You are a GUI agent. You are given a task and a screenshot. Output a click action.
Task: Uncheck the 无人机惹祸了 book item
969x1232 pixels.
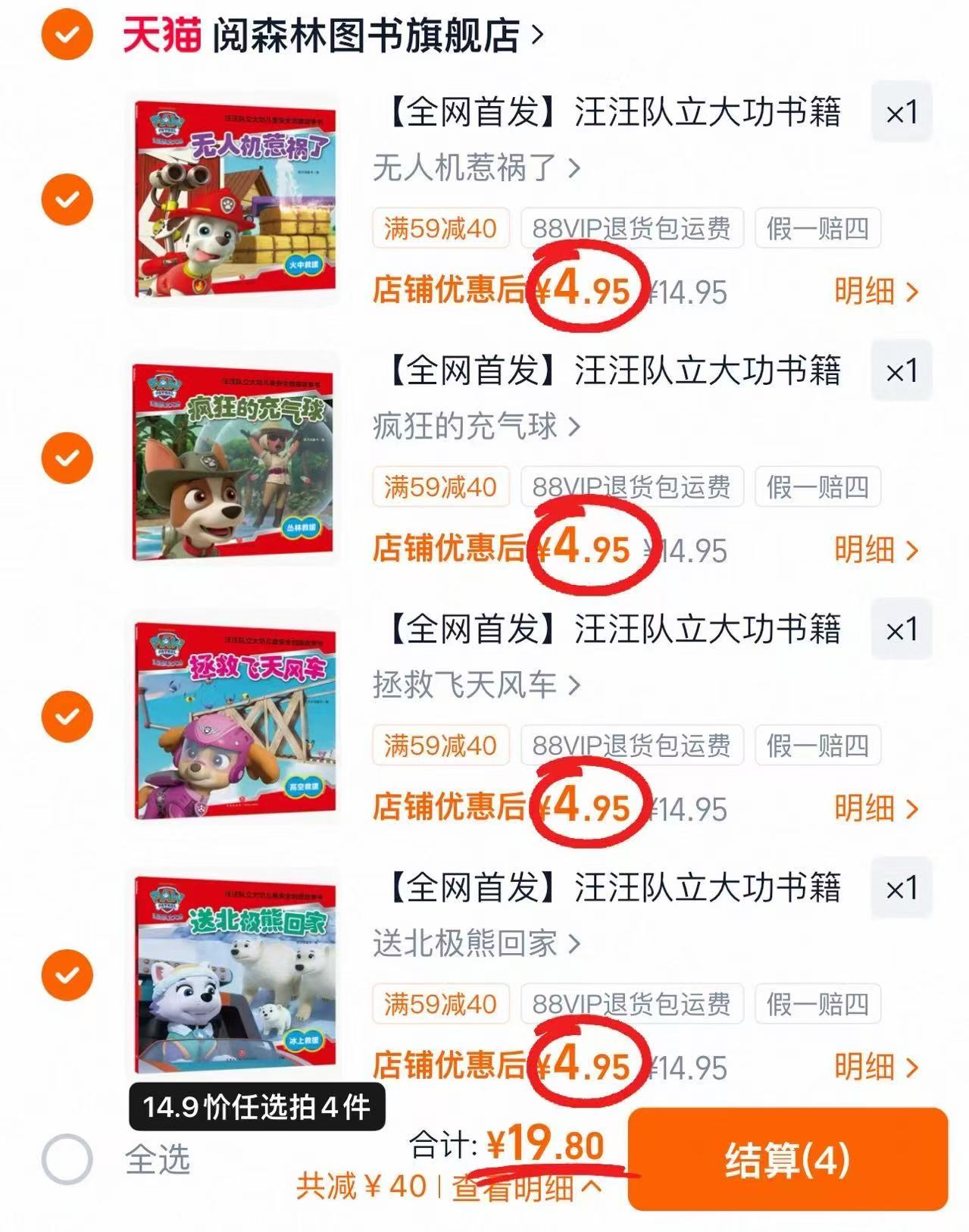pyautogui.click(x=67, y=199)
